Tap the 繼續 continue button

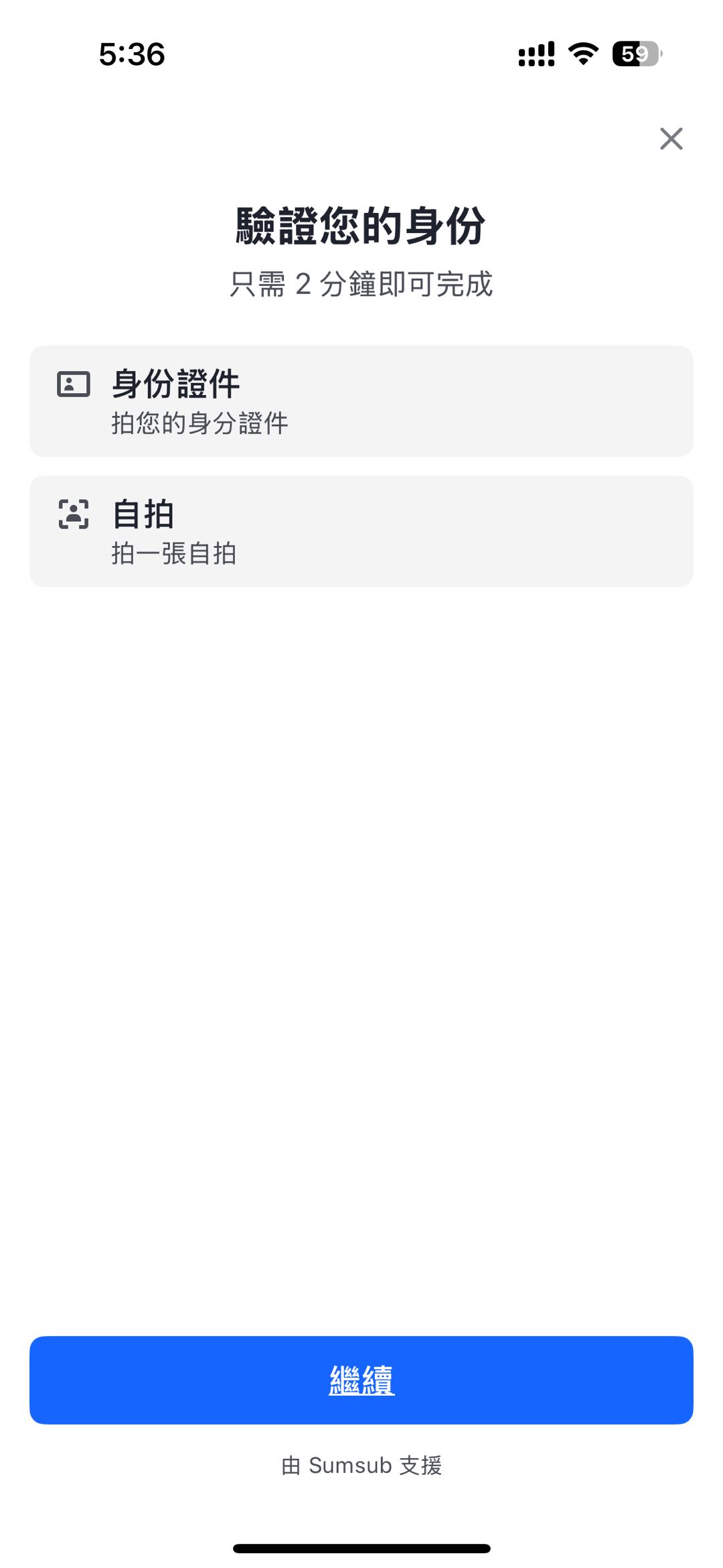coord(361,1380)
